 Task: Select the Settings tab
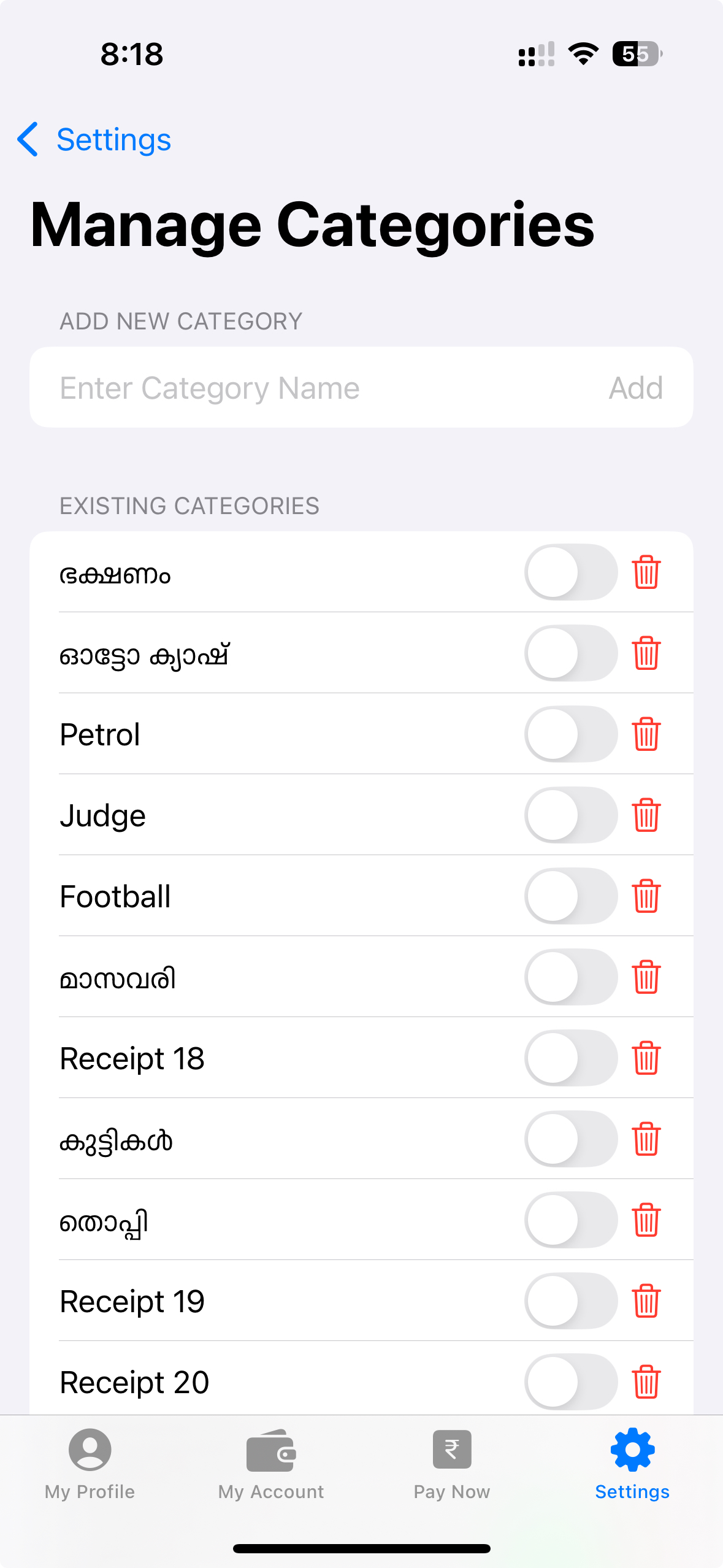pos(632,1464)
